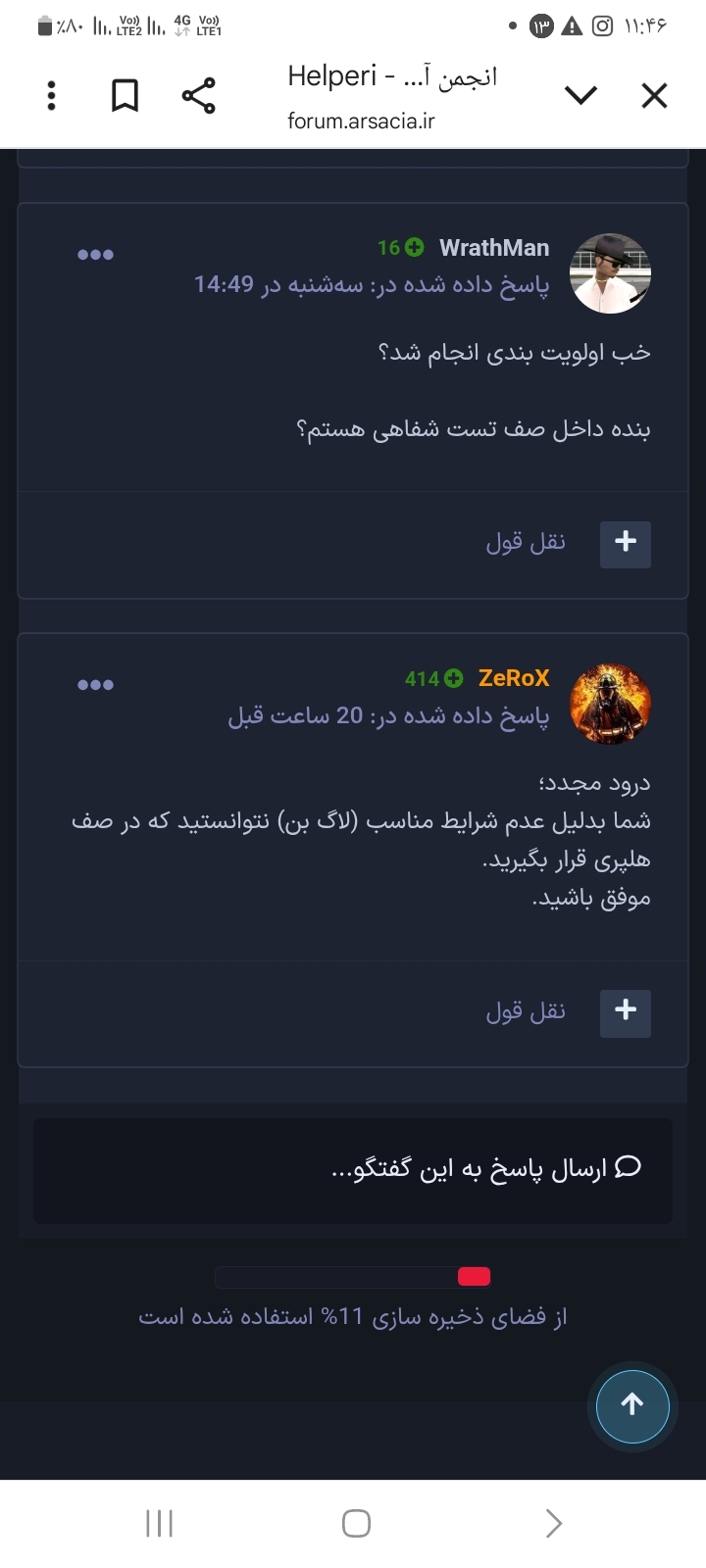Open ZeRoX's profile via username
The height and width of the screenshot is (1568, 706).
514,678
